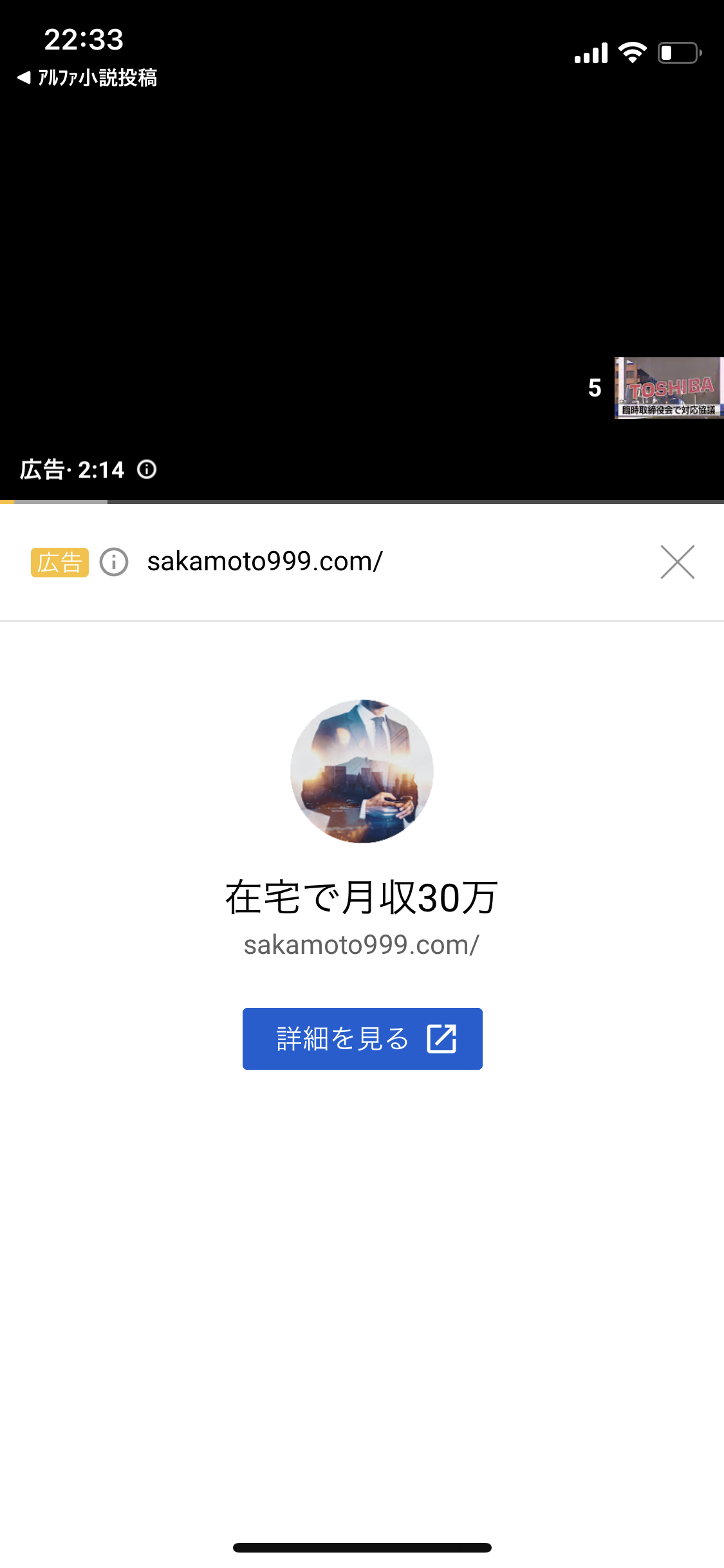Return to アルファ小説投稿 app

(x=87, y=78)
